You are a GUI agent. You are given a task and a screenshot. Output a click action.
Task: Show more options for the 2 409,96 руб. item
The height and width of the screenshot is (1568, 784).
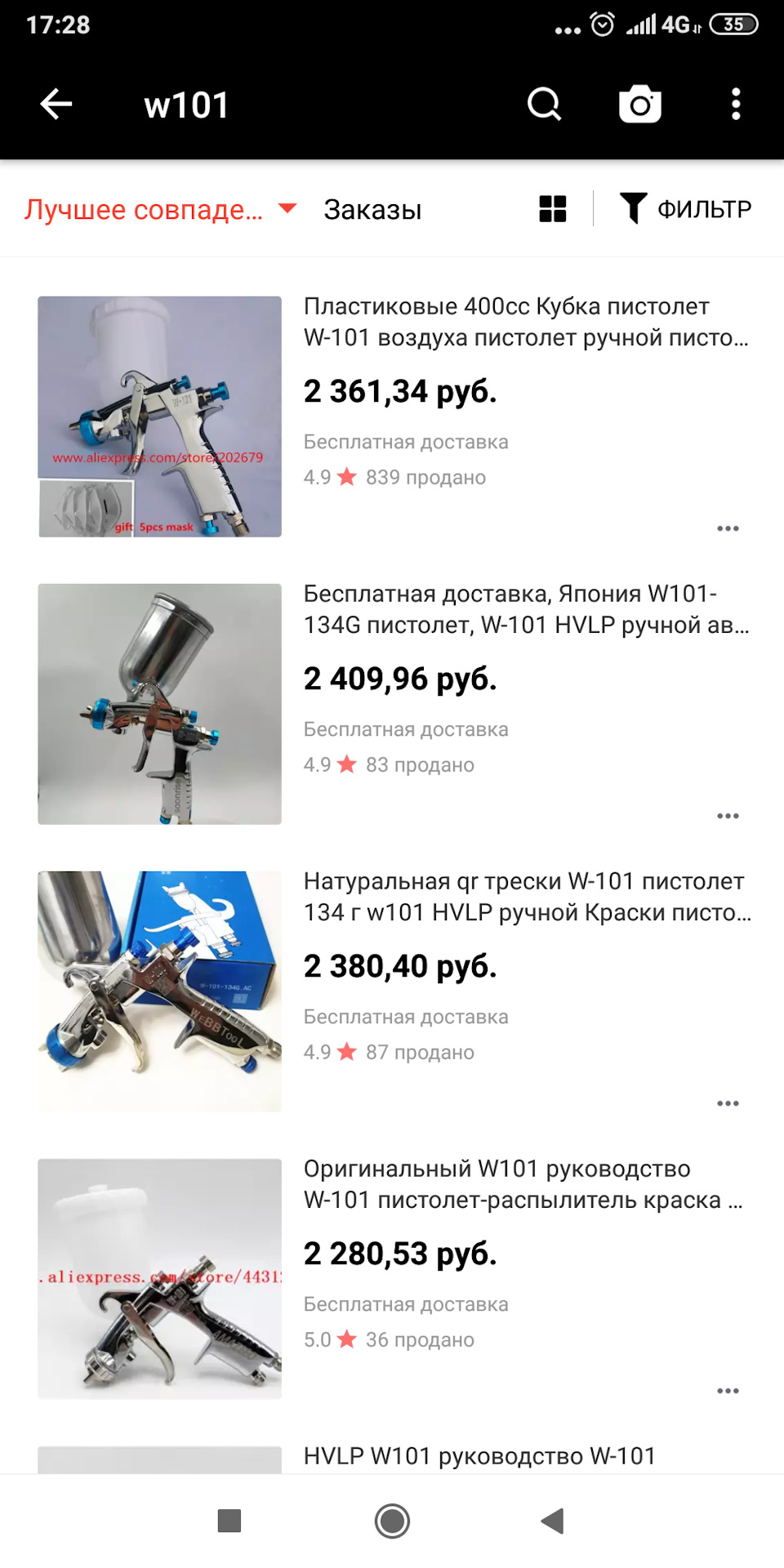click(x=728, y=816)
